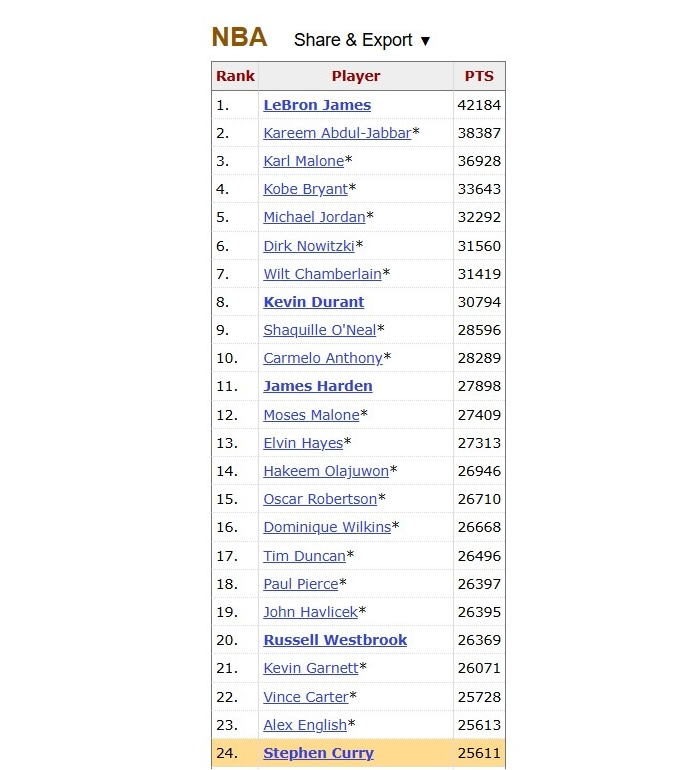
Task: Open Stephen Curry's highlighted link
Action: point(318,753)
